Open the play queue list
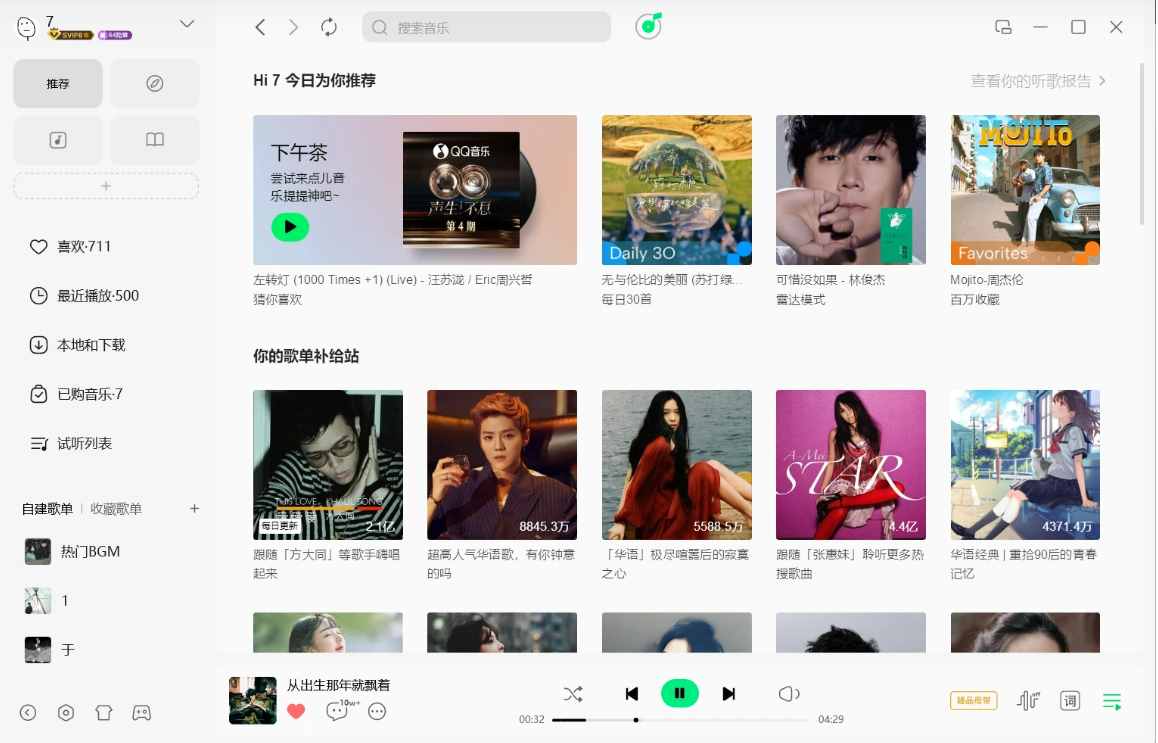Viewport: 1158px width, 743px height. click(1112, 701)
